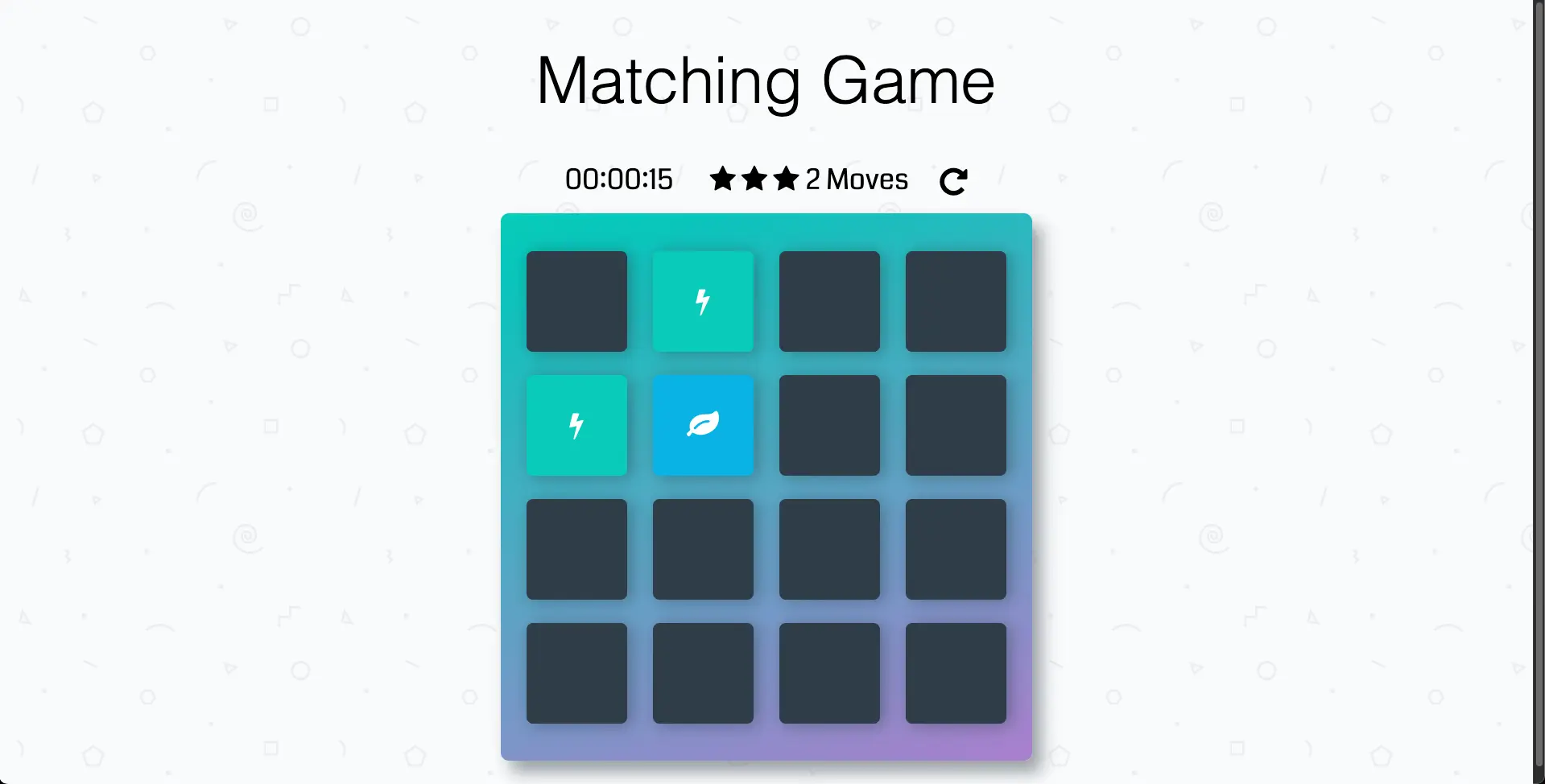Flip the hidden card in the top-left corner
This screenshot has width=1545, height=784.
[576, 301]
